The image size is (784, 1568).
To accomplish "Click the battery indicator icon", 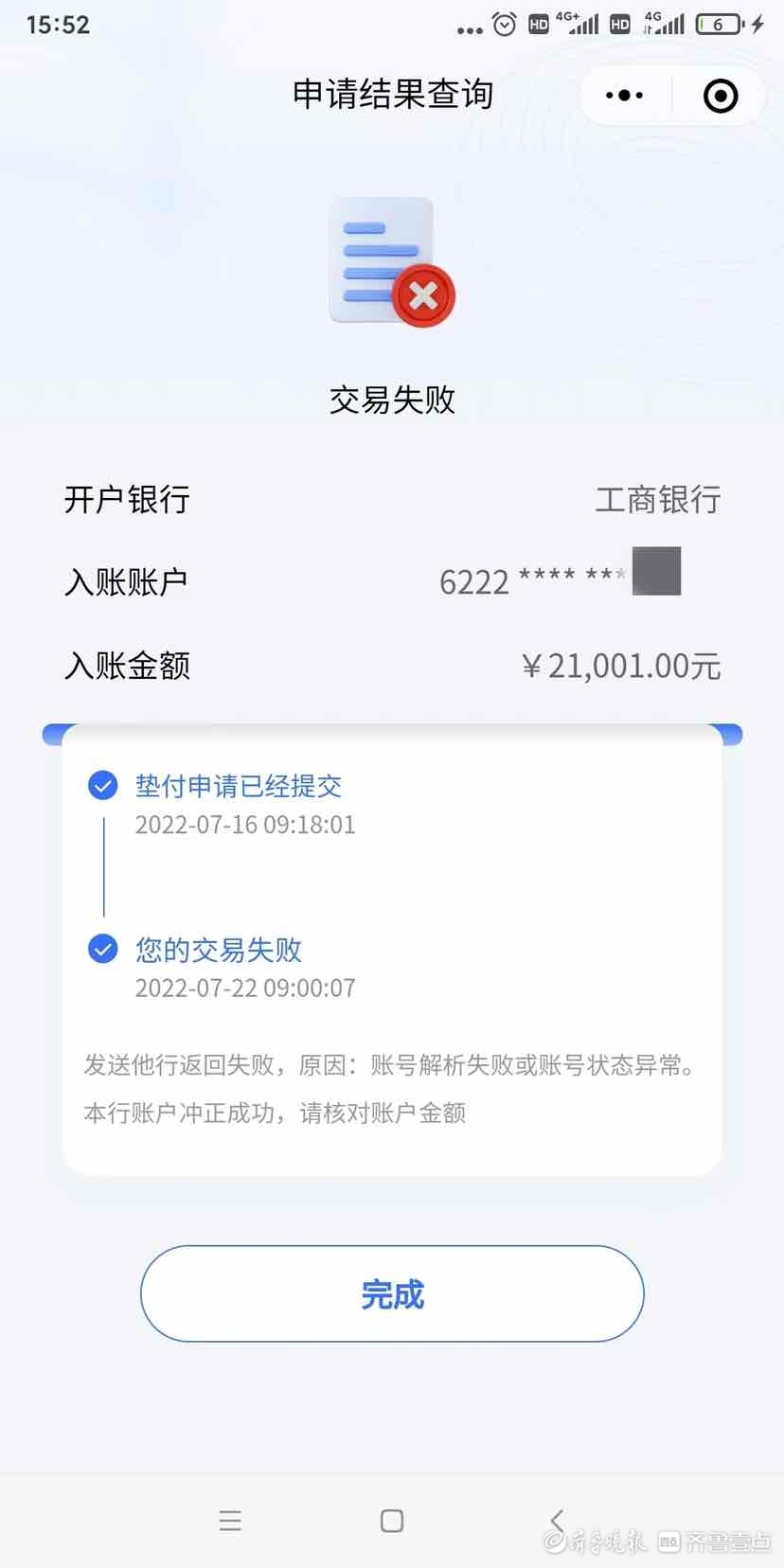I will point(720,24).
